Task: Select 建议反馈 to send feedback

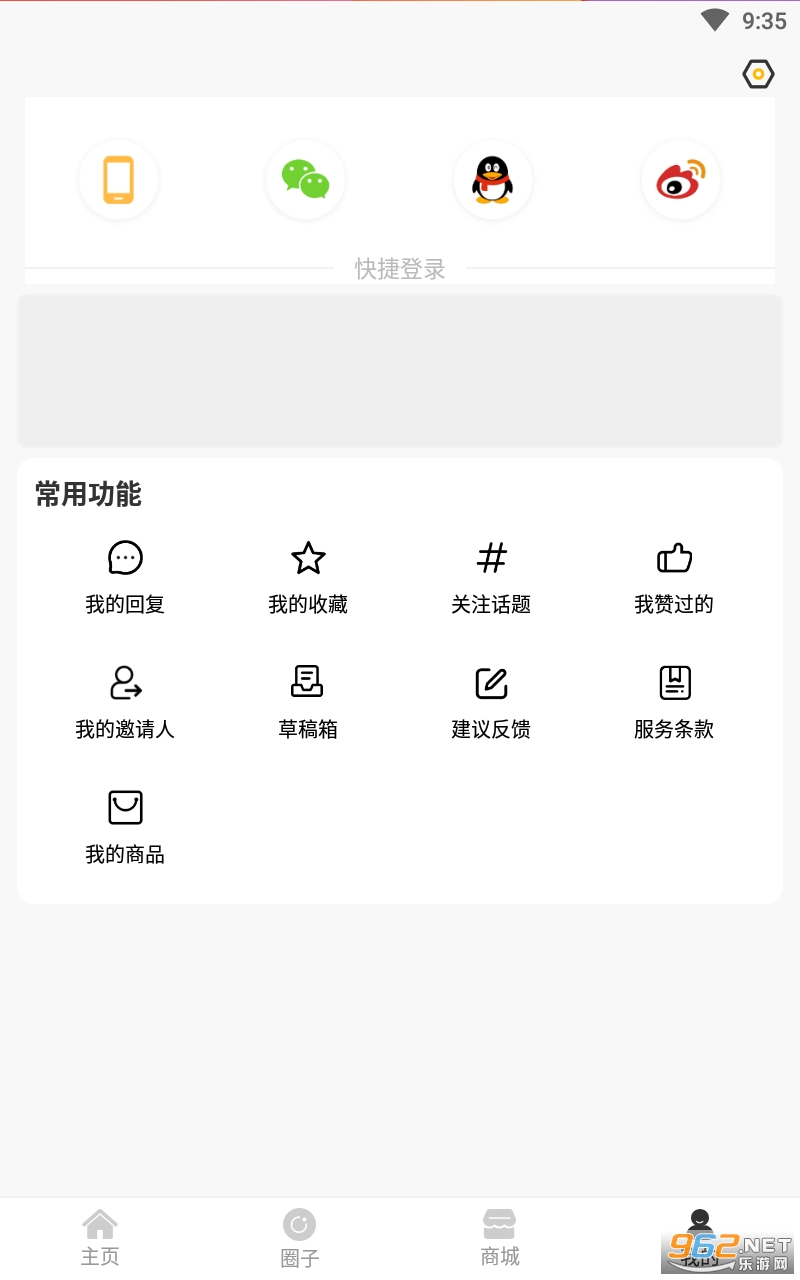Action: pos(491,703)
